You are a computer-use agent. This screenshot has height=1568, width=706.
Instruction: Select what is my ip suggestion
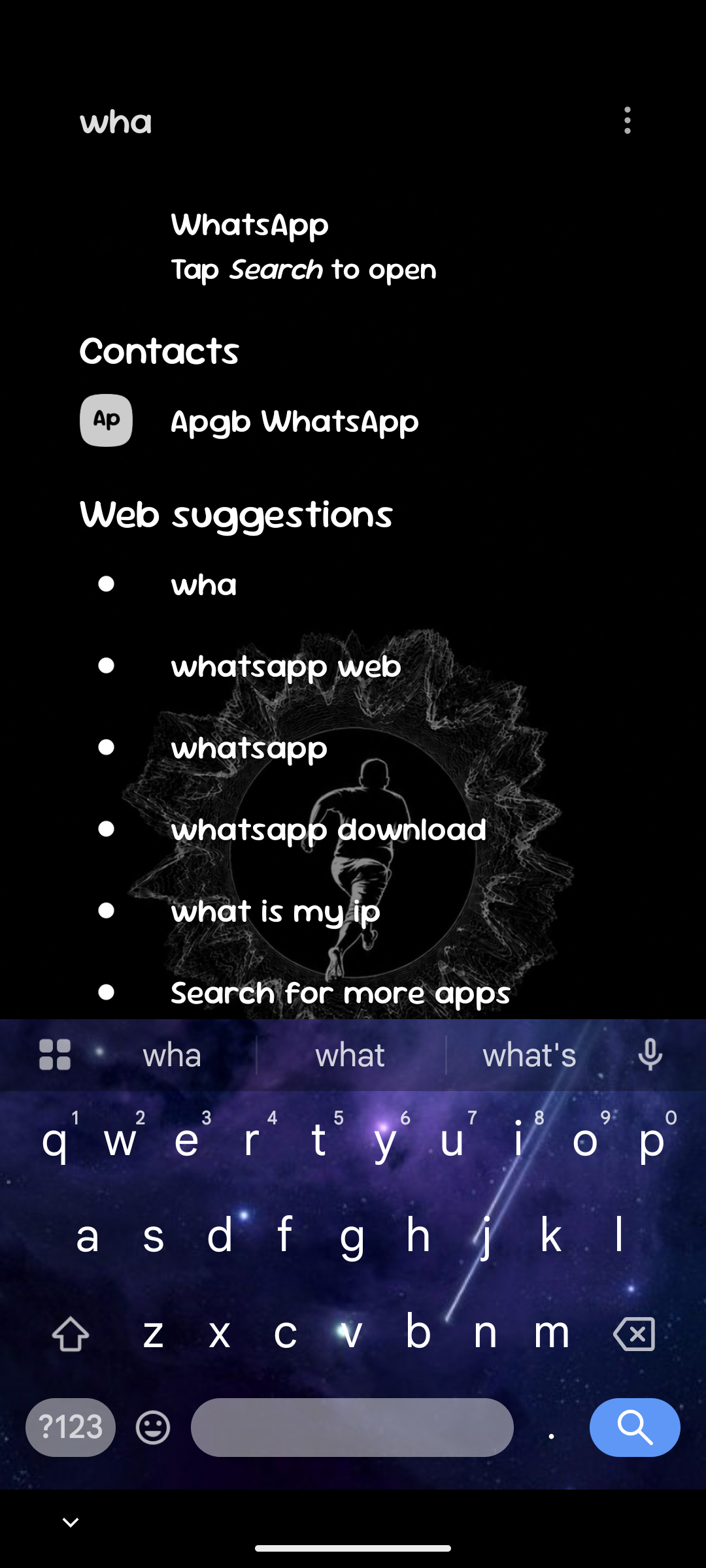(353, 911)
